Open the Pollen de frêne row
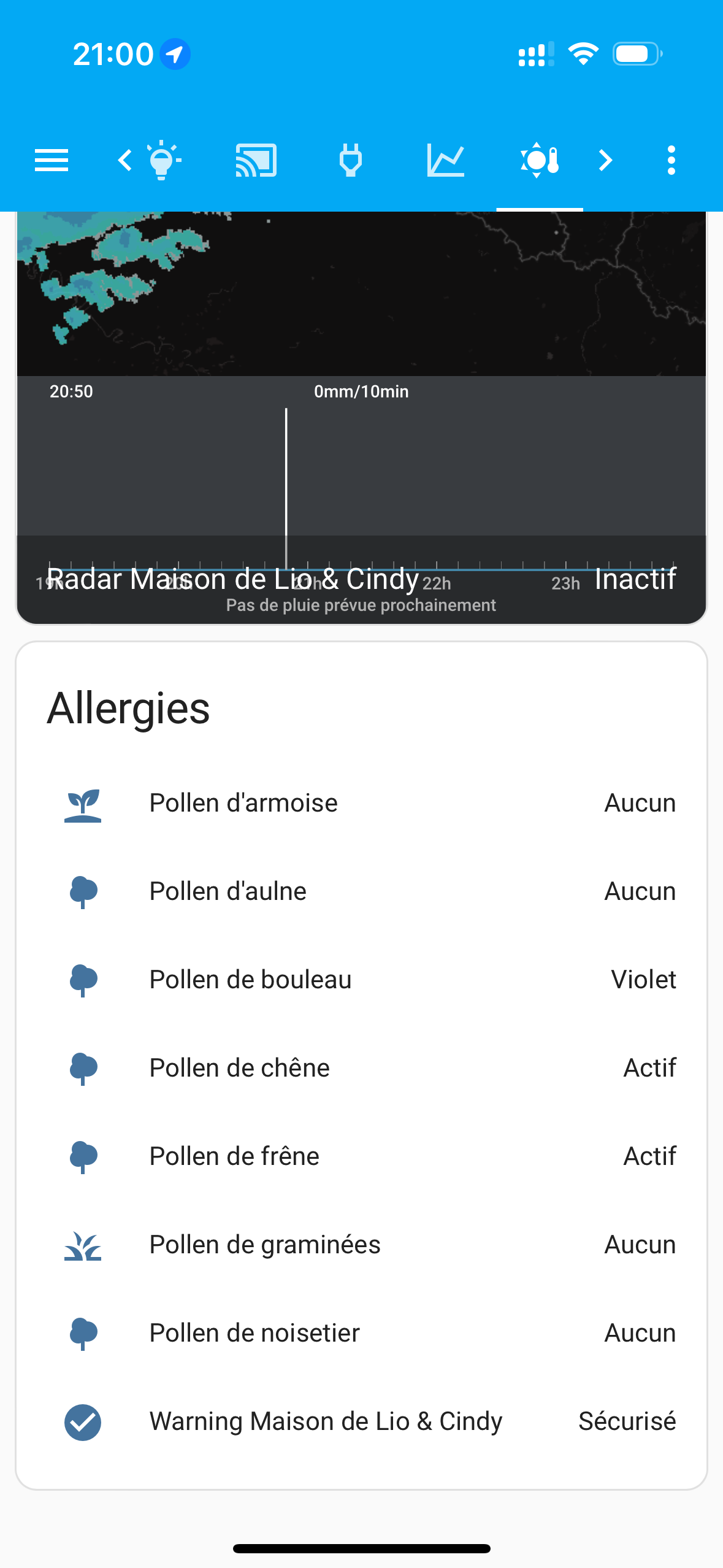 tap(361, 1156)
